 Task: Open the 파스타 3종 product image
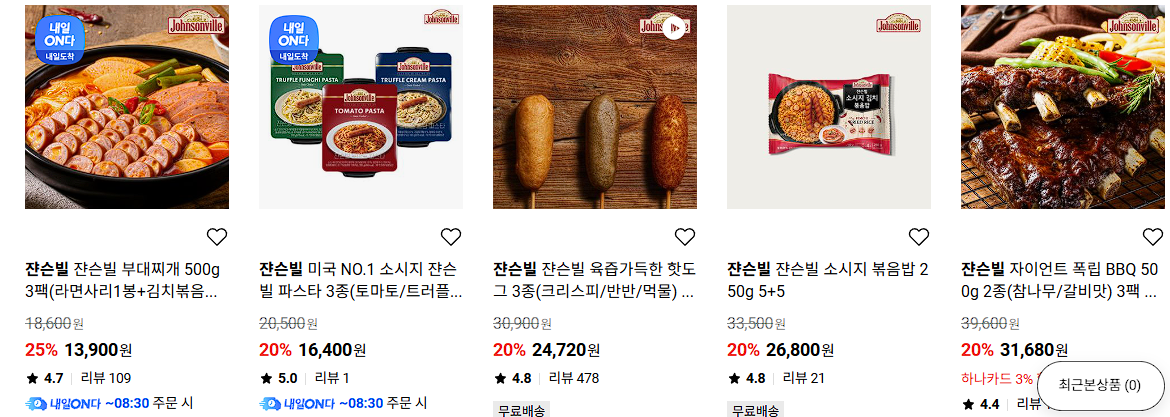click(361, 107)
